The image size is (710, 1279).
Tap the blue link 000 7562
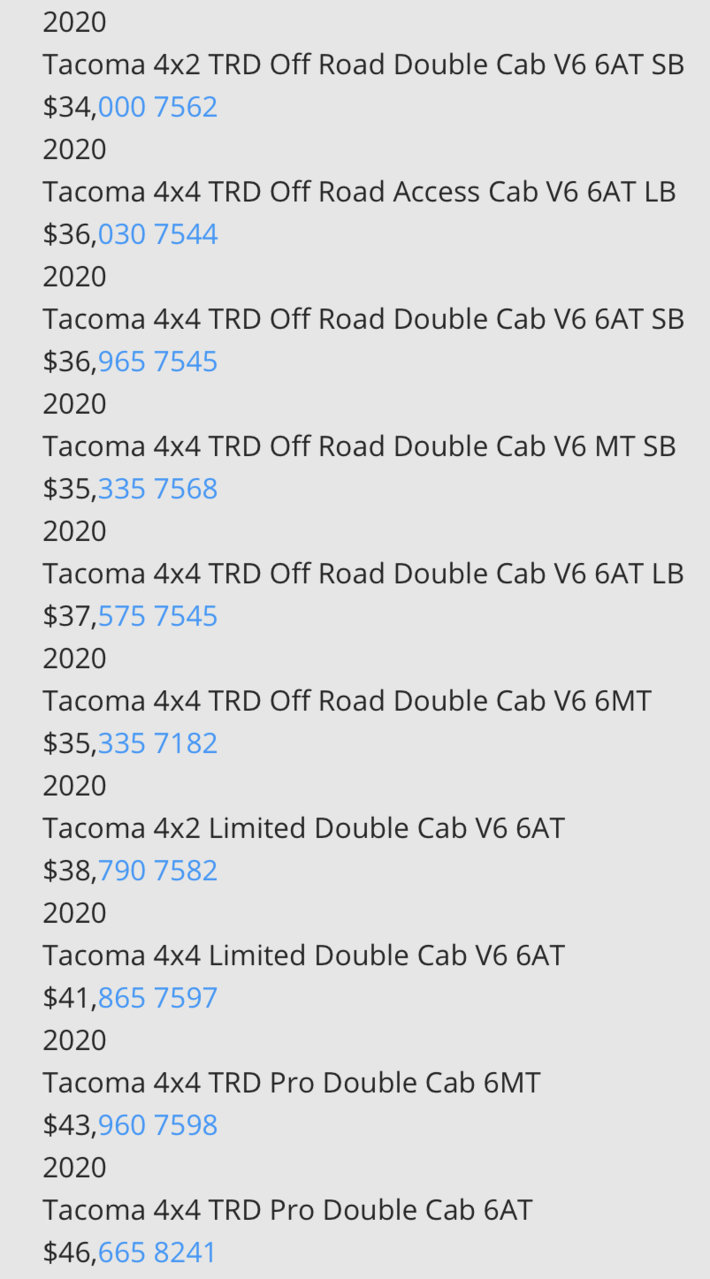158,107
